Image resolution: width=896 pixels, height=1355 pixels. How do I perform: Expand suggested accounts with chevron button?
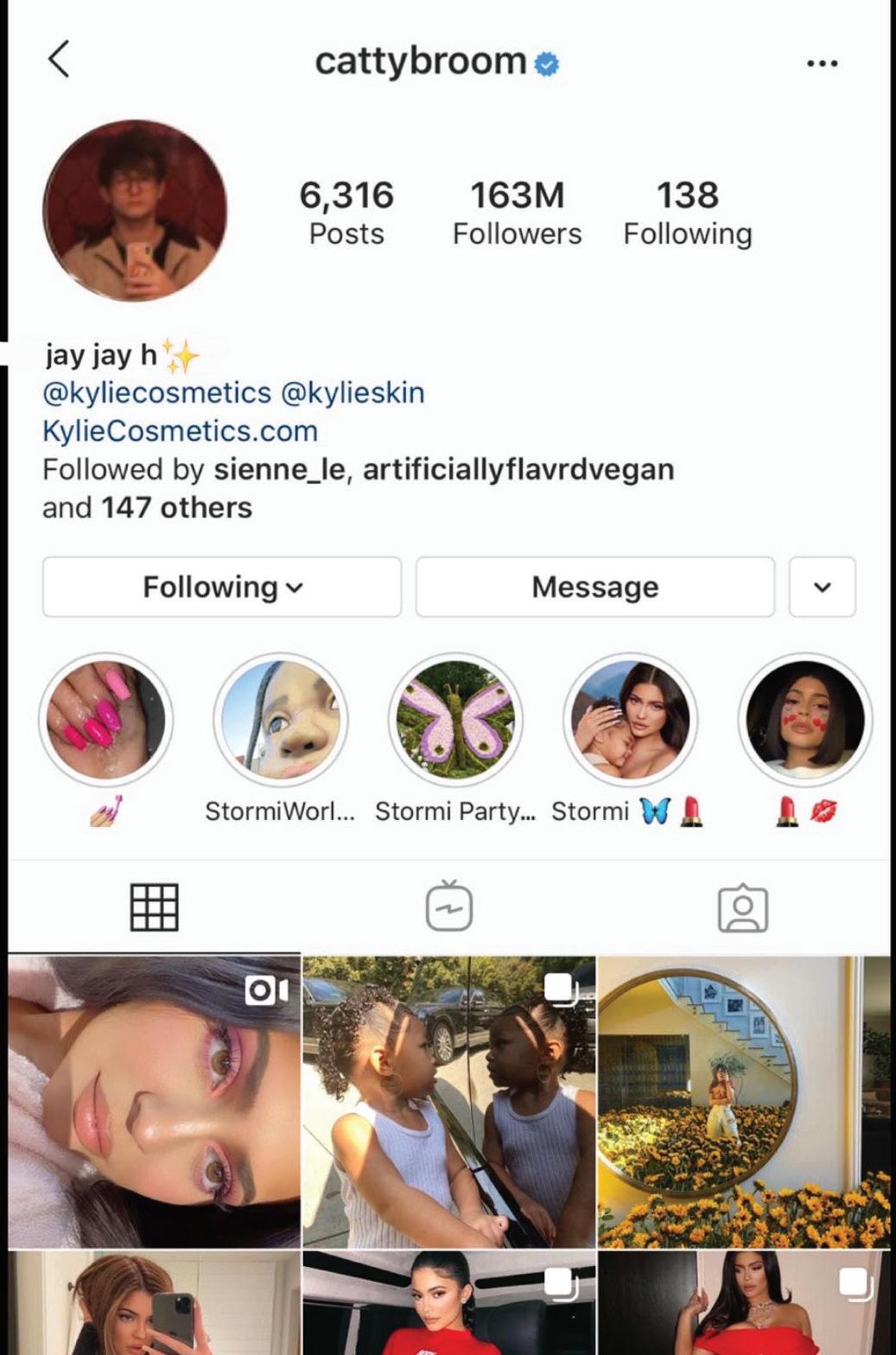[x=822, y=587]
